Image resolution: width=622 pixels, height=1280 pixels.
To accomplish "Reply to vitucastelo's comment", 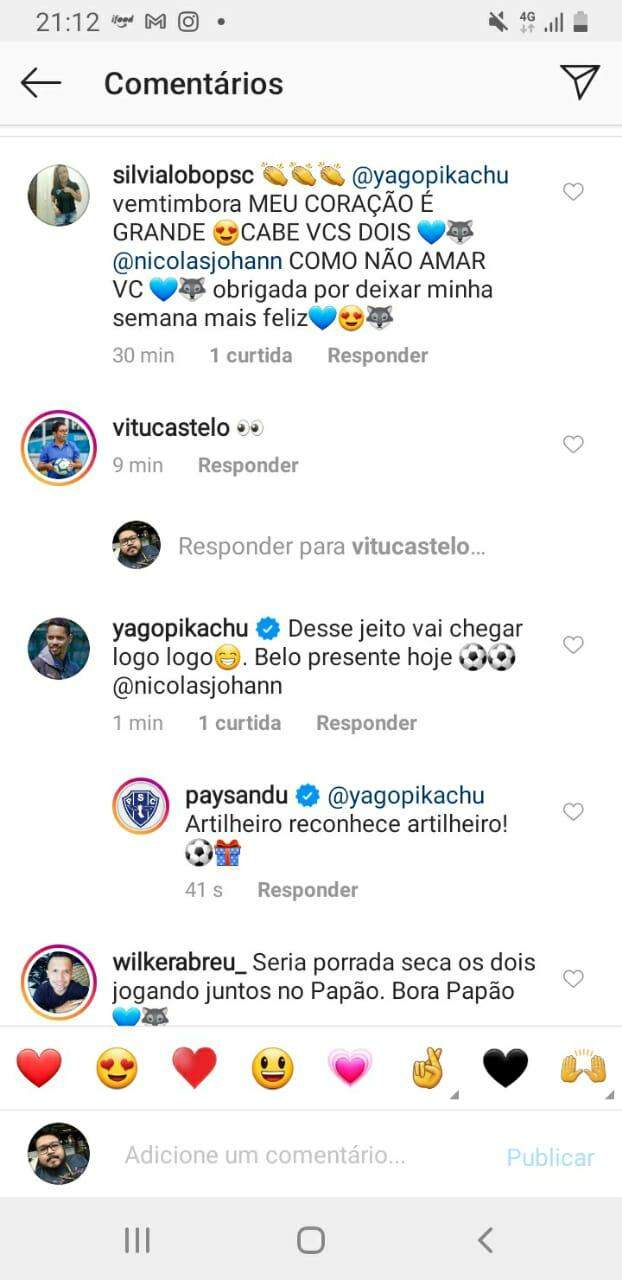I will pyautogui.click(x=248, y=465).
